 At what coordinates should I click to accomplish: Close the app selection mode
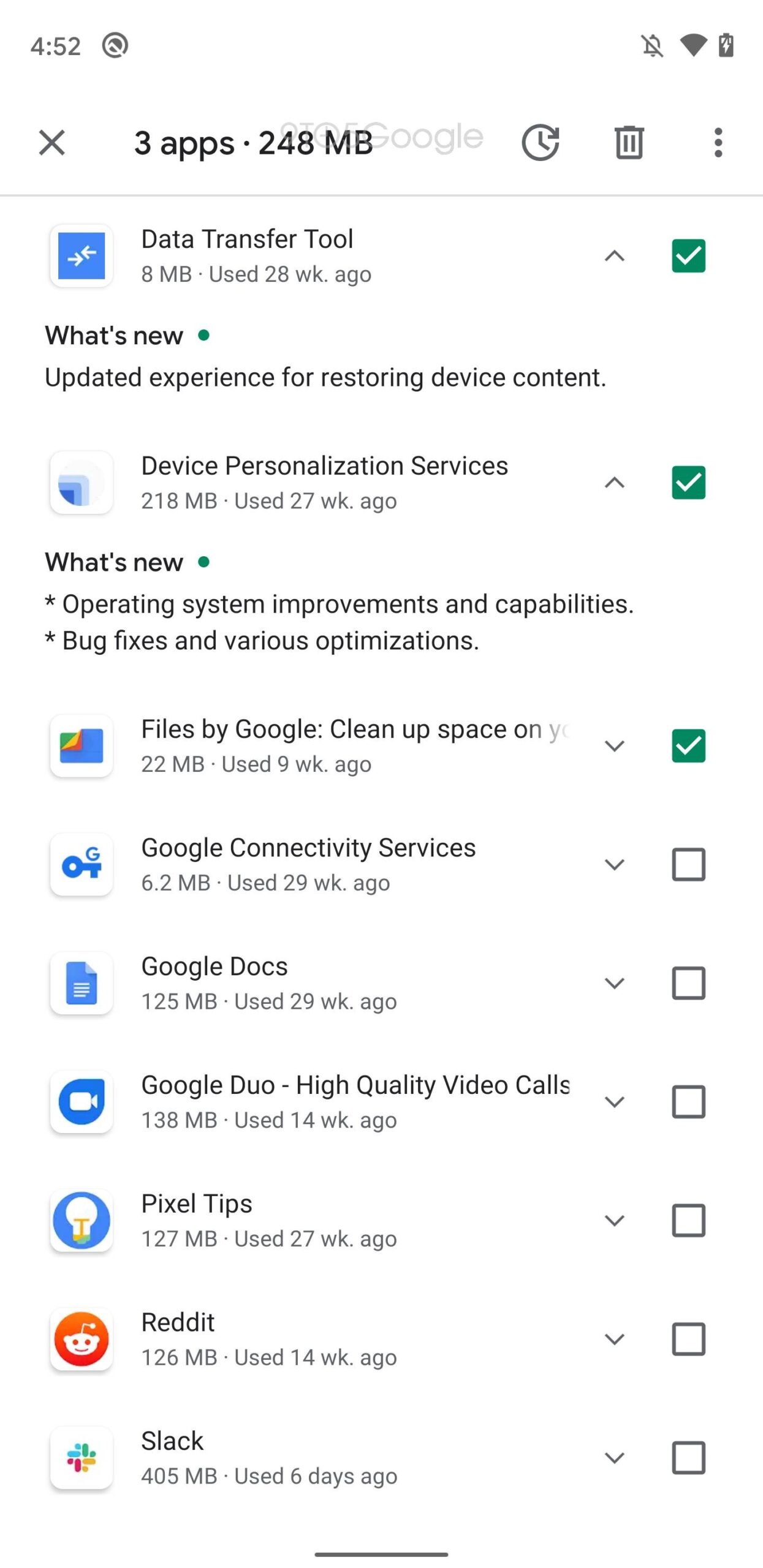coord(51,143)
